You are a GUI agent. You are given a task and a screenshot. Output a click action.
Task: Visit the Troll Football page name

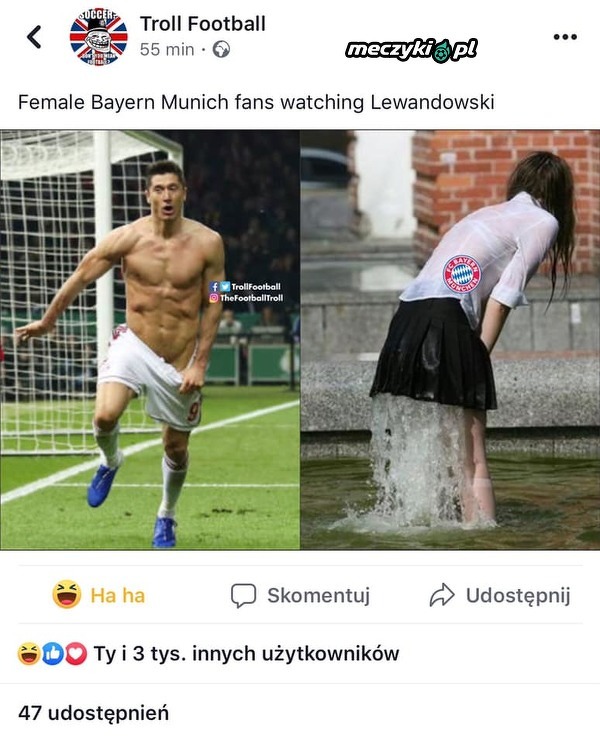[x=201, y=23]
